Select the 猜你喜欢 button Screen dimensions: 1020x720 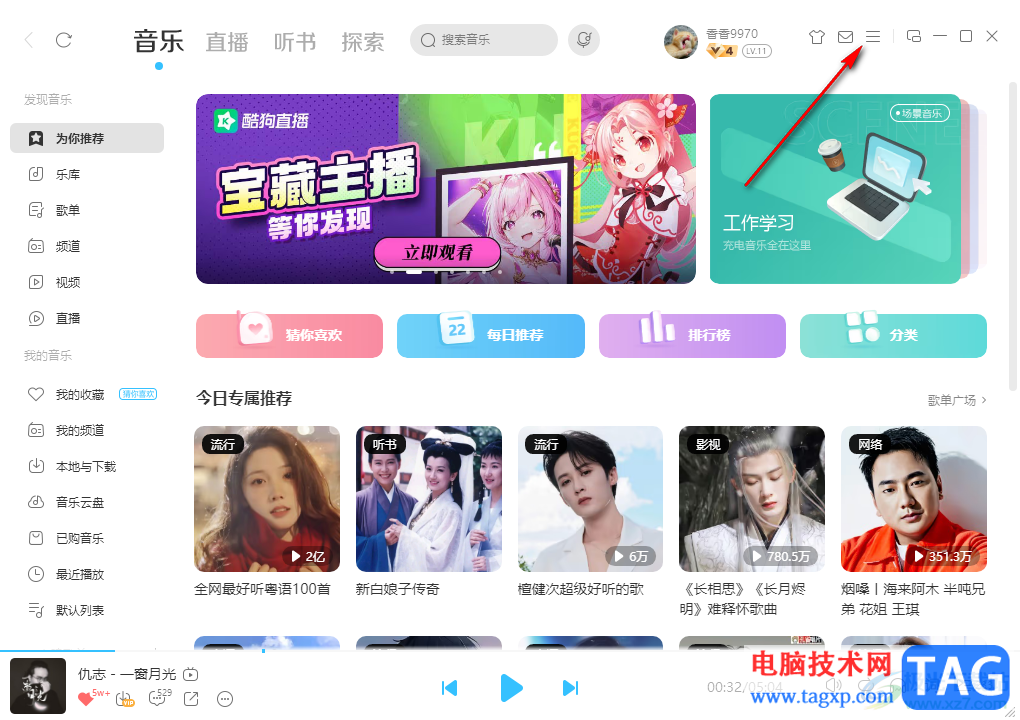[289, 335]
